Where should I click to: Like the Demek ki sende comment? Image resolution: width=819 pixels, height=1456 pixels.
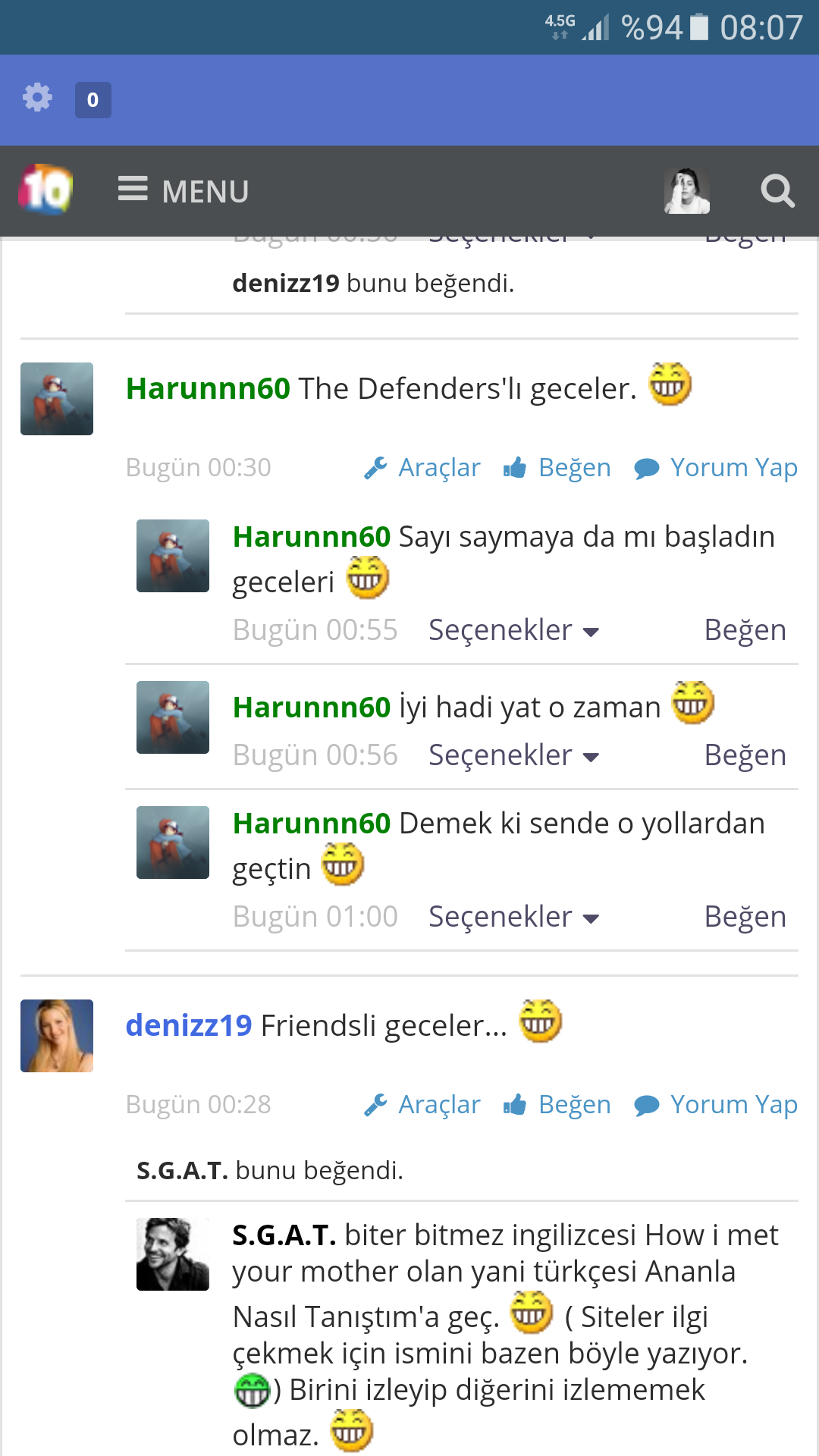745,917
